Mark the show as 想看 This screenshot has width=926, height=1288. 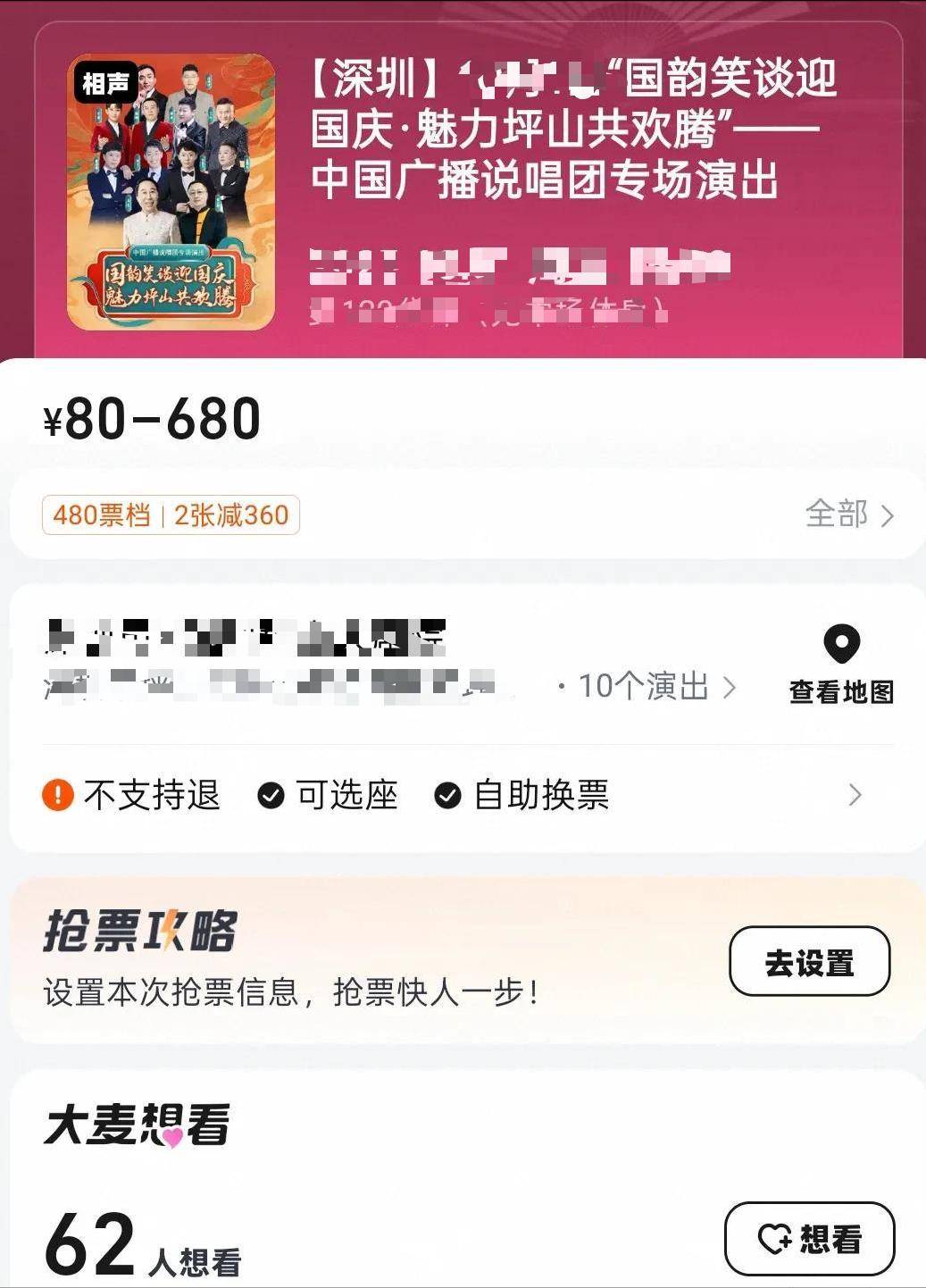coord(809,1239)
